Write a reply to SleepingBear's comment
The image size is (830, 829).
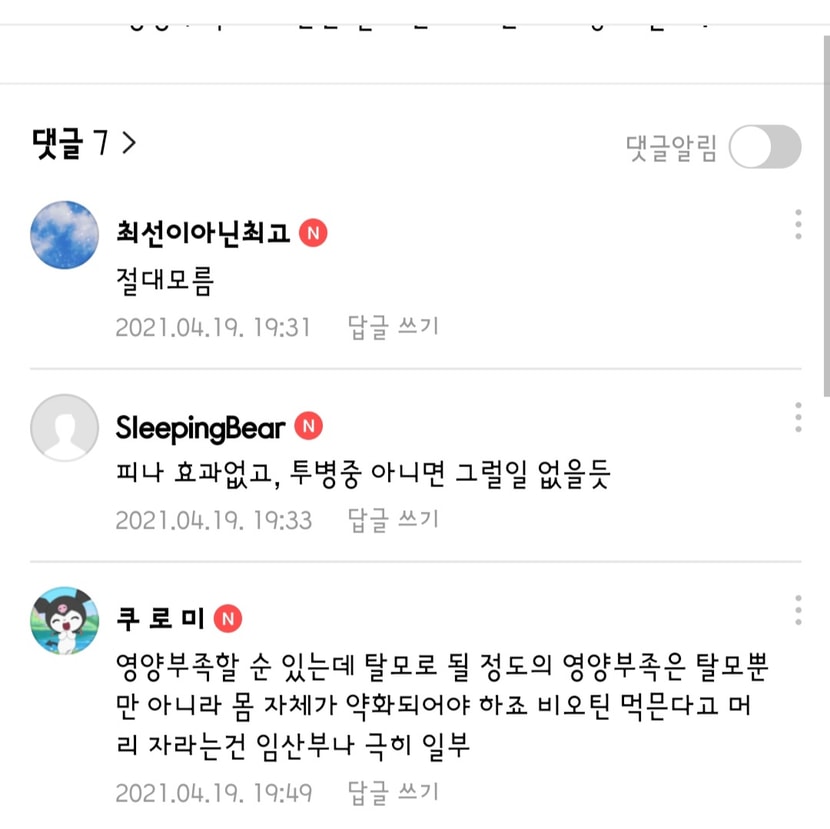(392, 520)
